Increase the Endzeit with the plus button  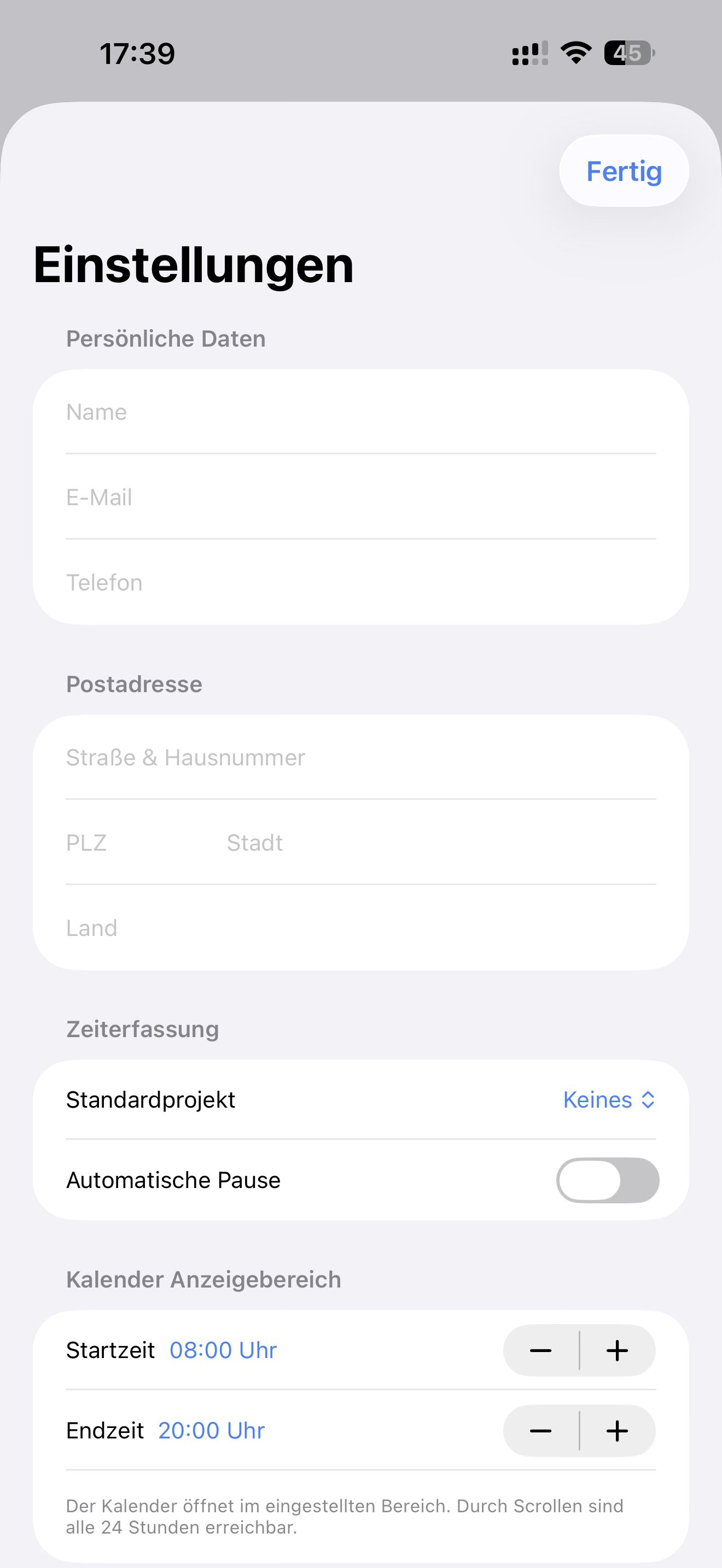point(618,1431)
